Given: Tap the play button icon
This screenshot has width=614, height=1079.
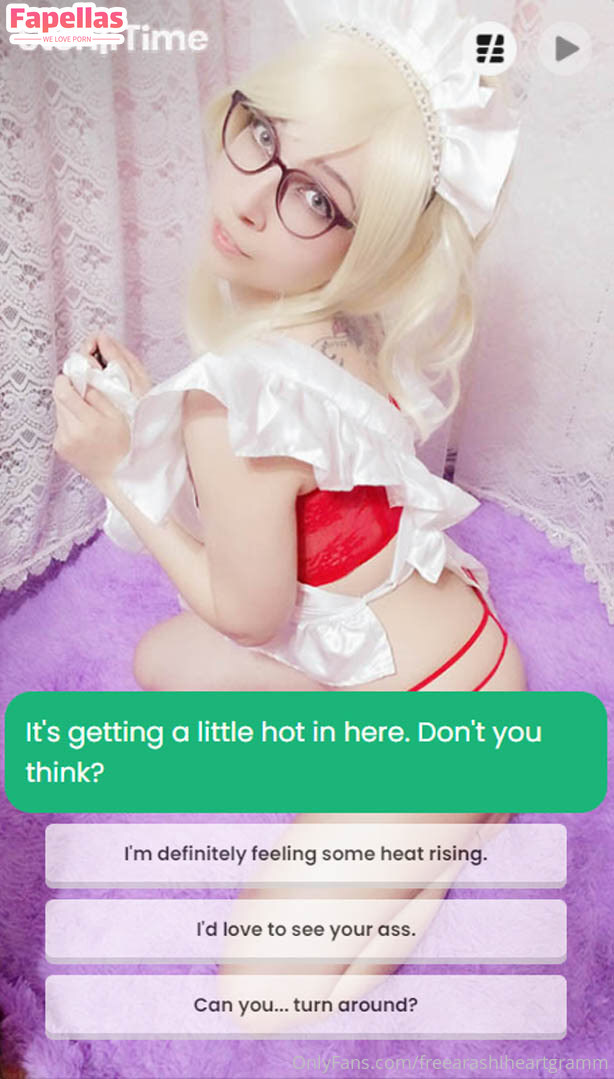Looking at the screenshot, I should pyautogui.click(x=565, y=48).
